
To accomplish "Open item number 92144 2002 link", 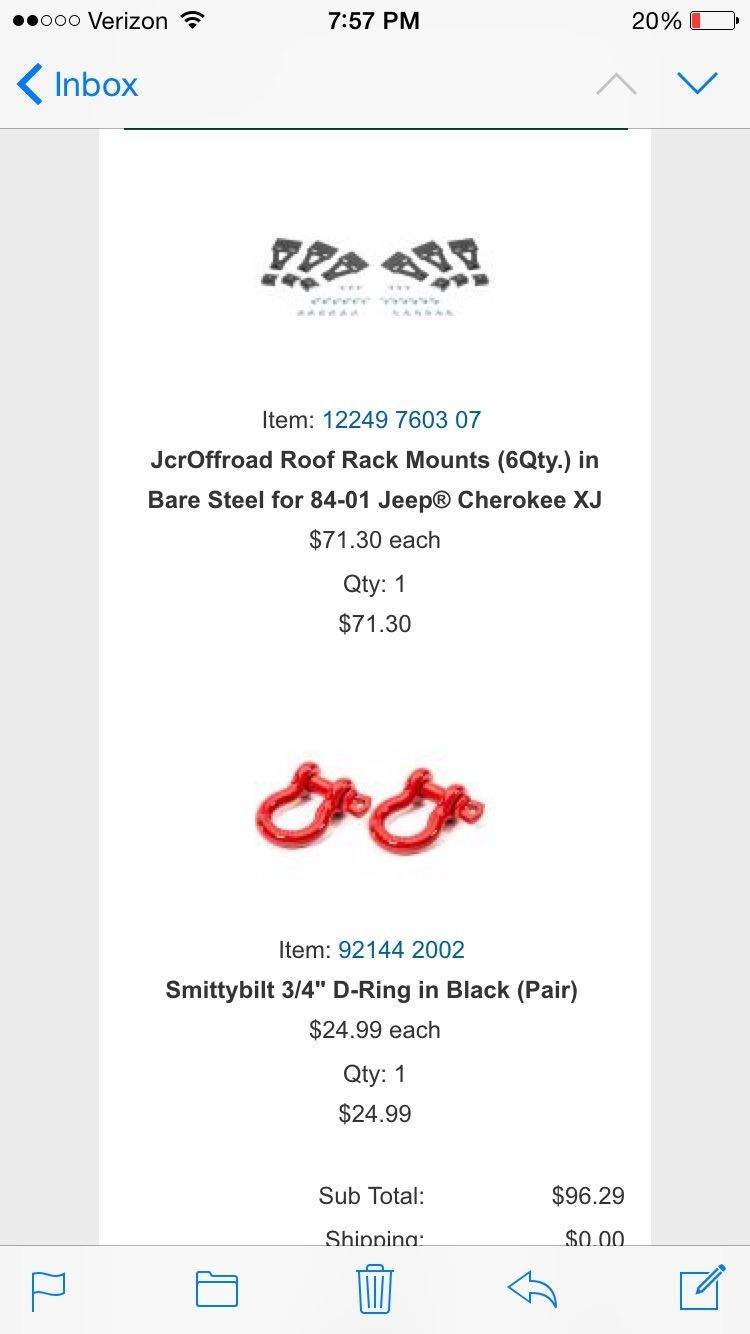I will [x=401, y=950].
